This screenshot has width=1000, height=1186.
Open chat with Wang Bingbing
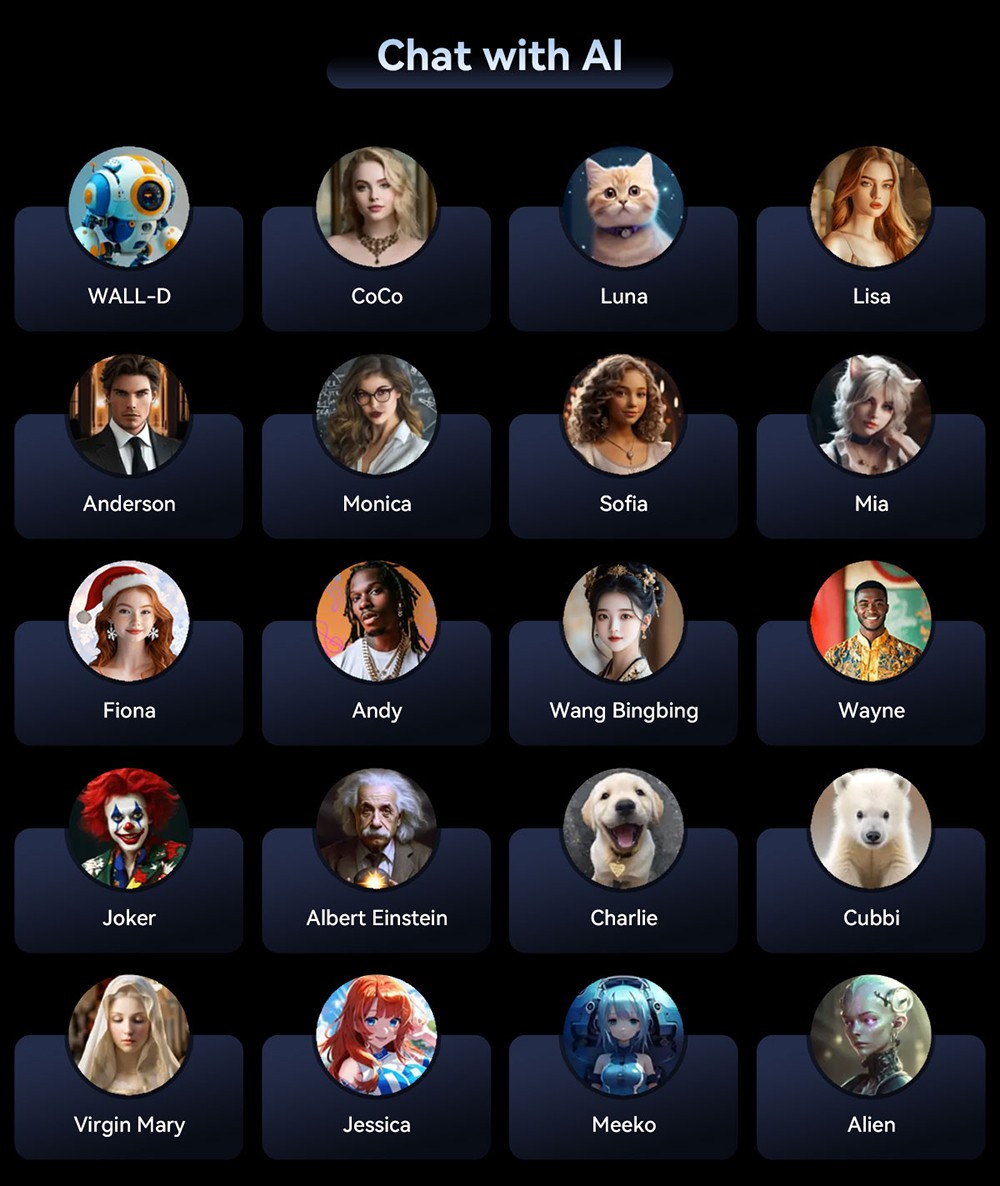(x=623, y=682)
